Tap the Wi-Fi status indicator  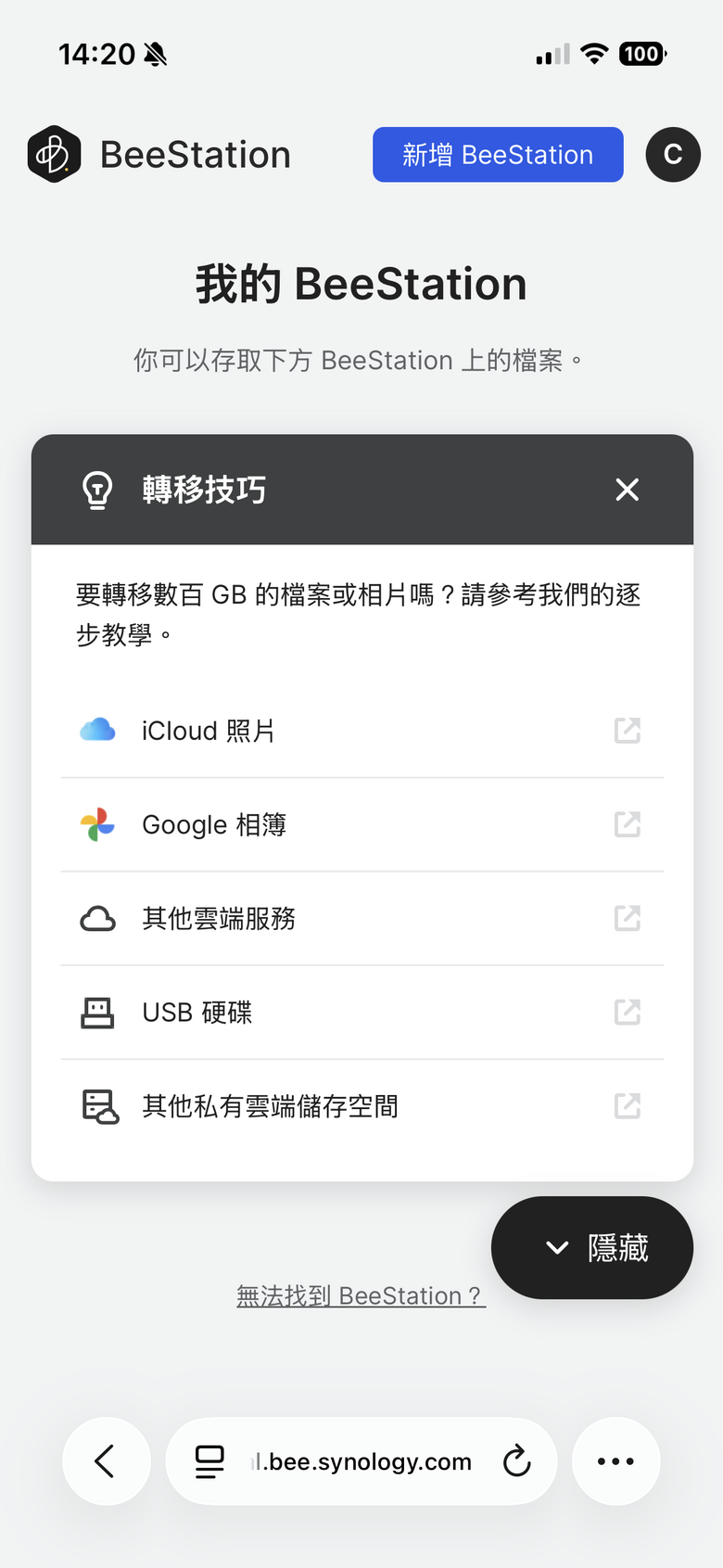coord(596,54)
